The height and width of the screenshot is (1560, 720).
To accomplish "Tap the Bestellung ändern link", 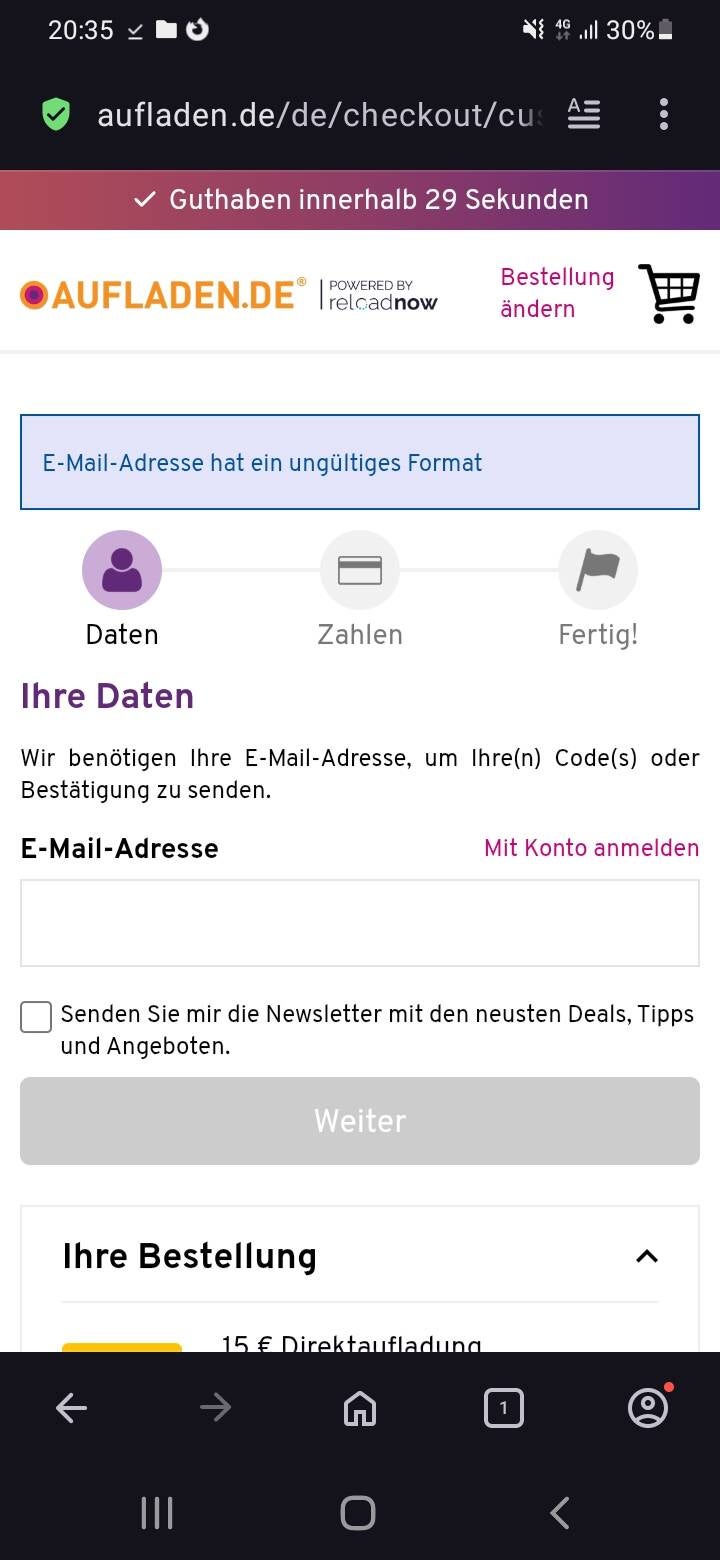I will point(557,293).
